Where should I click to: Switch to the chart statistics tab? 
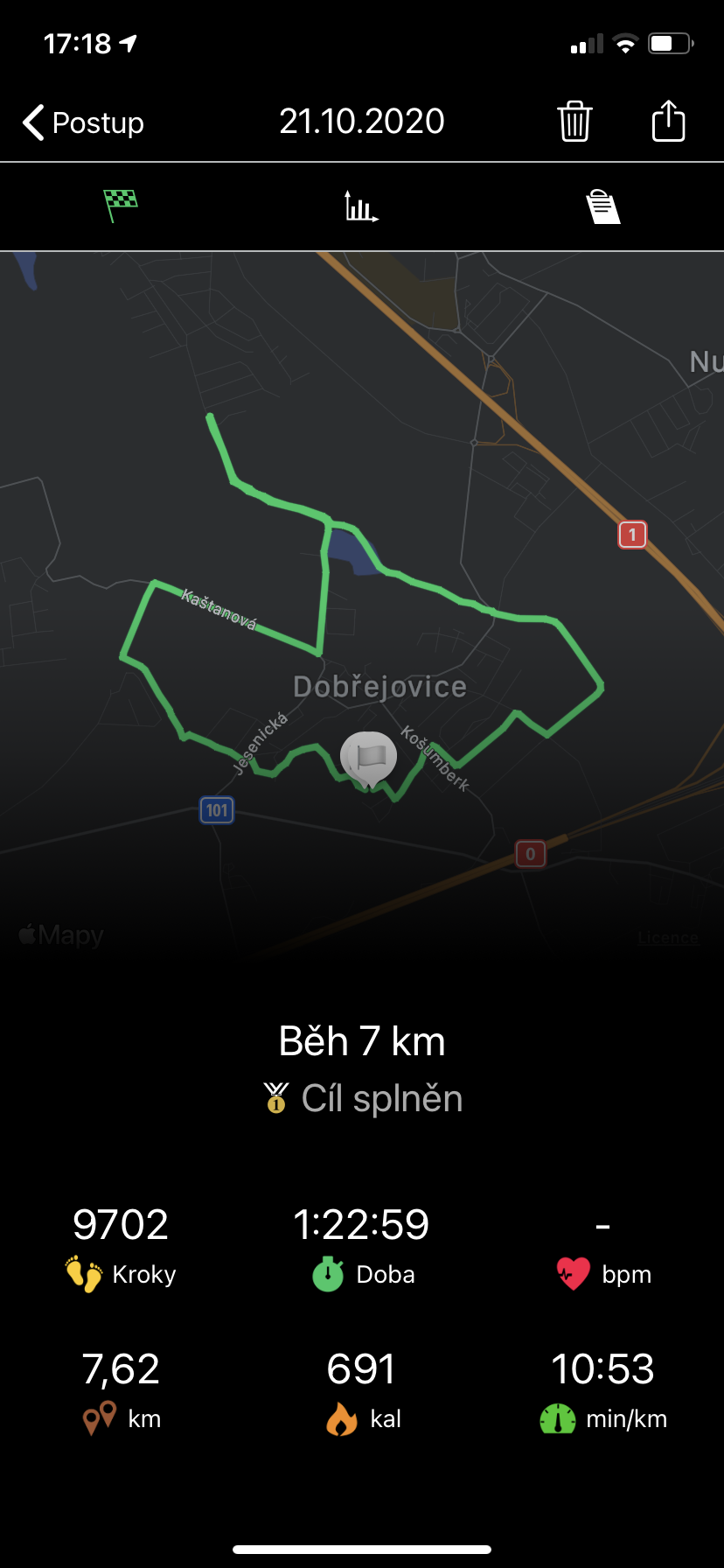click(x=361, y=206)
